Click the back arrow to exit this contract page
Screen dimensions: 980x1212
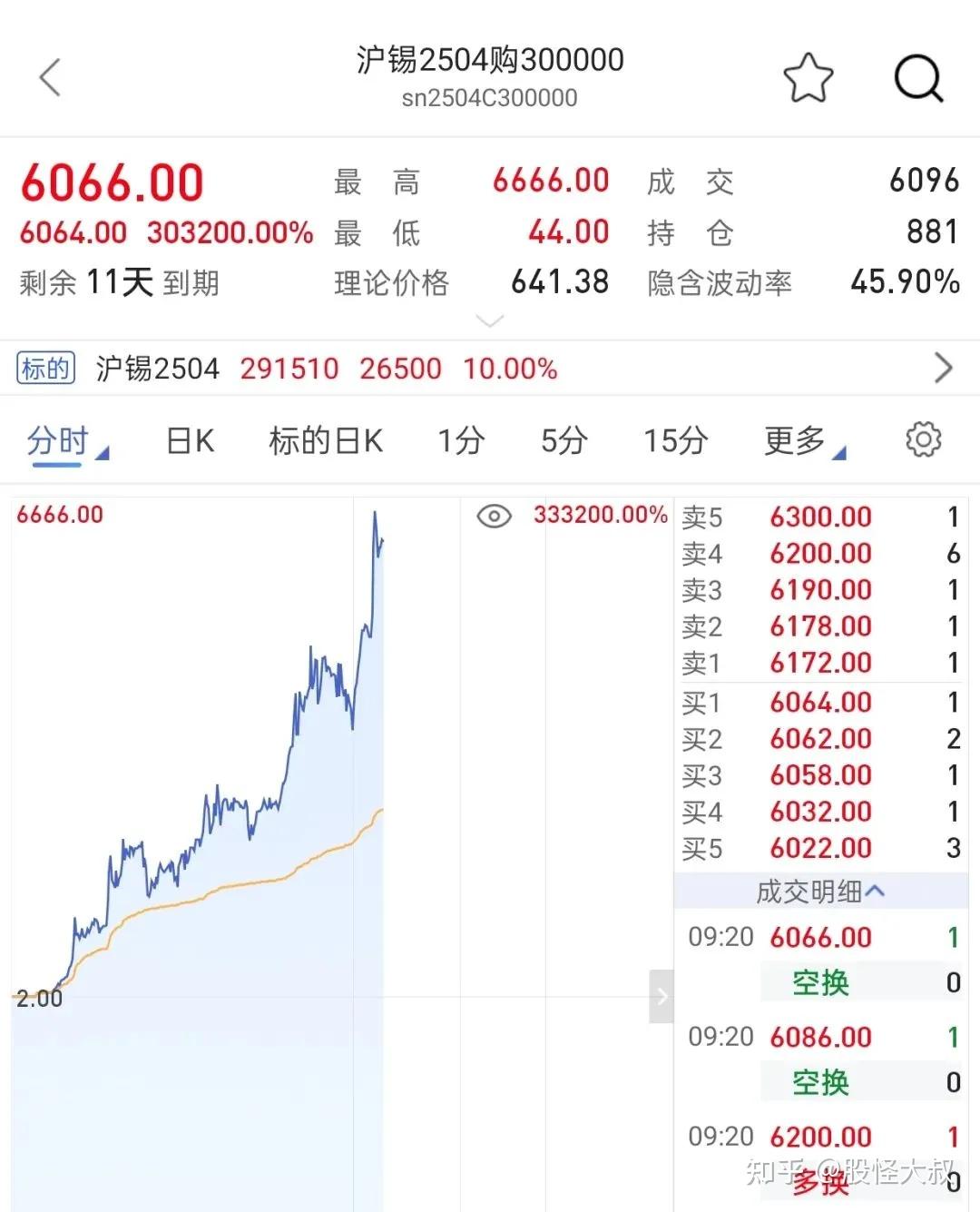pyautogui.click(x=50, y=77)
